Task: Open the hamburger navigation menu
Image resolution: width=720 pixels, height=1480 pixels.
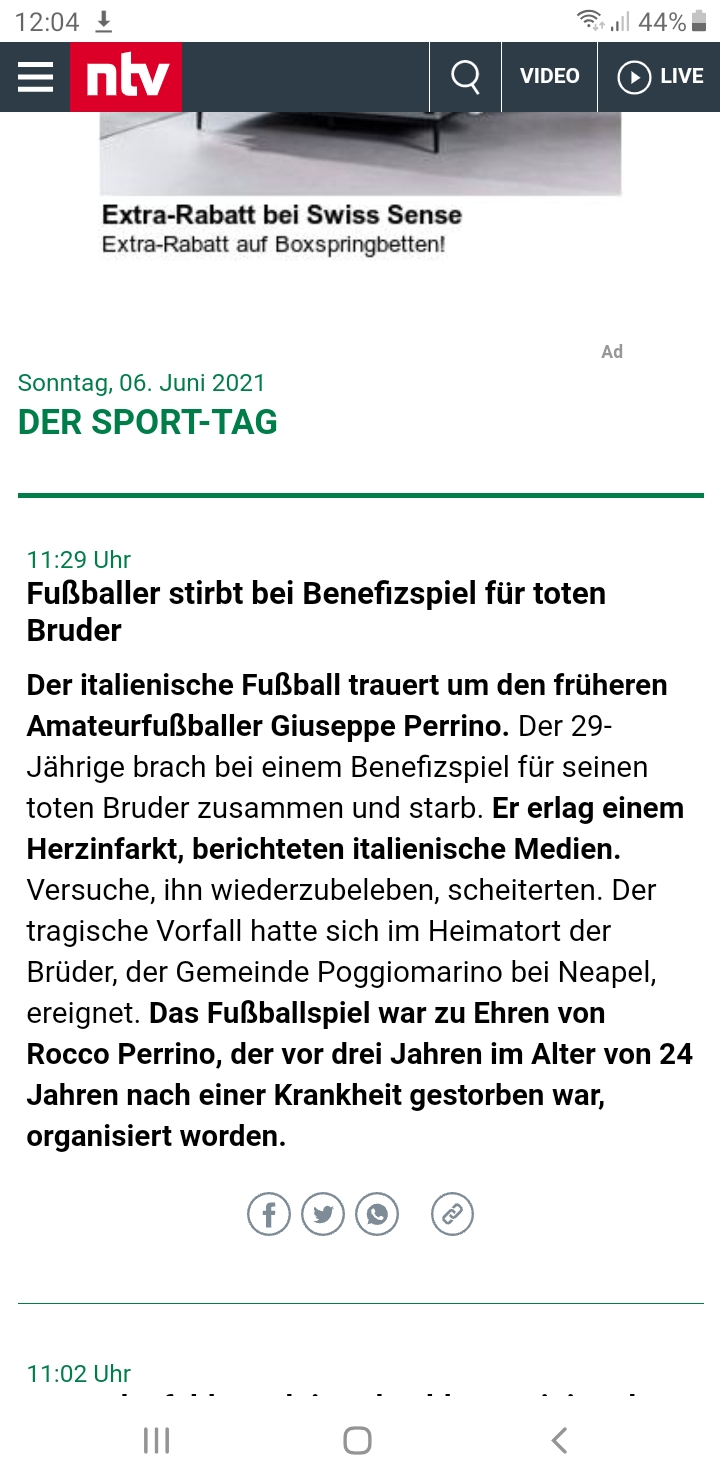Action: [x=35, y=77]
